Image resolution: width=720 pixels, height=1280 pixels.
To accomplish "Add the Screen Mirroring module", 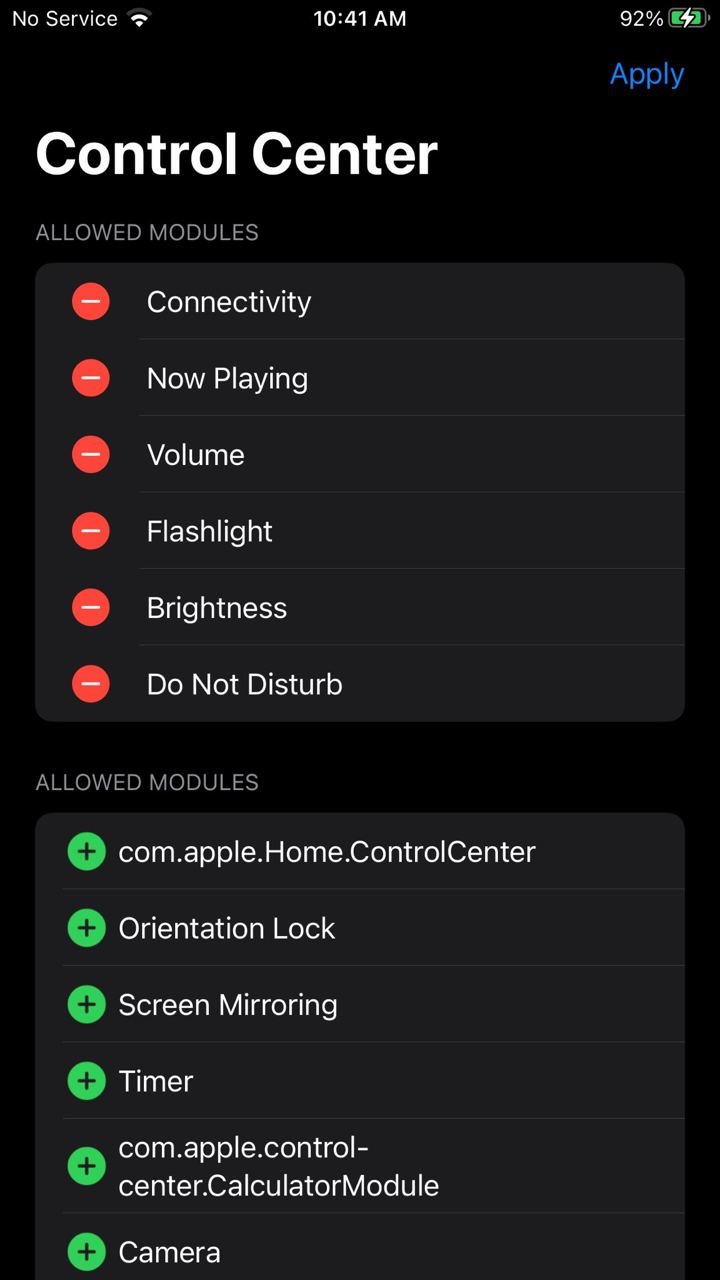I will point(87,1004).
